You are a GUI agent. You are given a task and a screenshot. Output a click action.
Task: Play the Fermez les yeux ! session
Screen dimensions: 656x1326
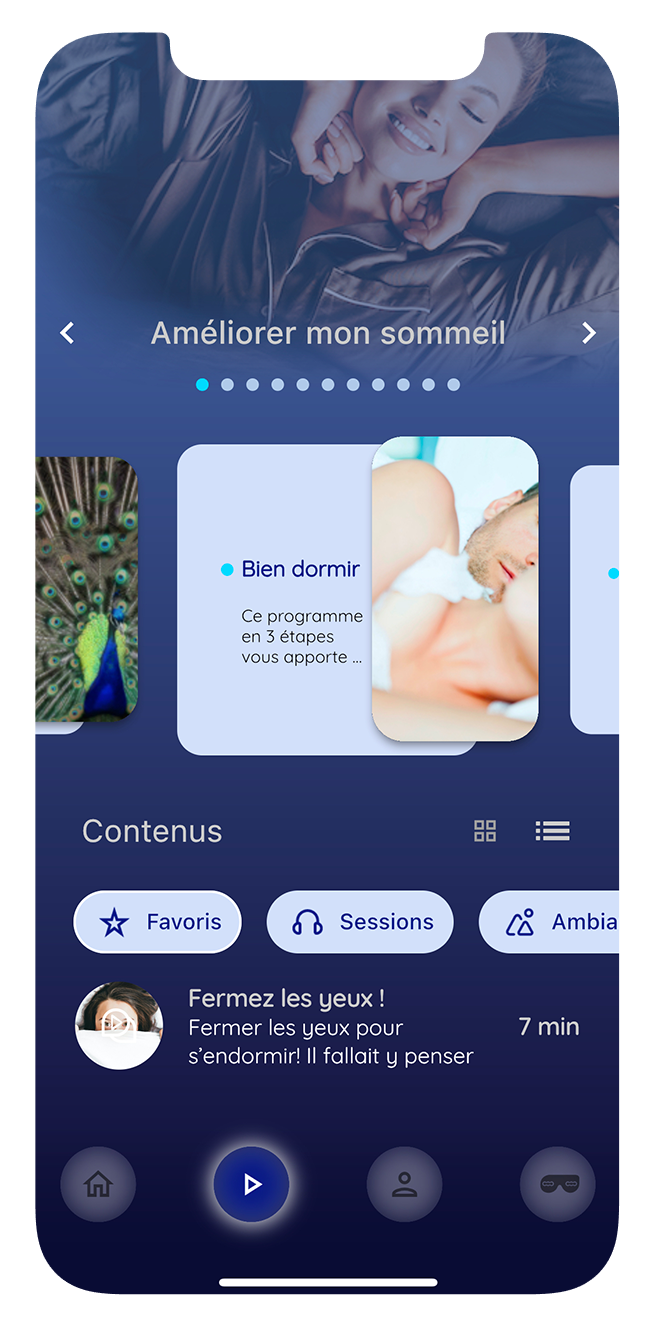click(119, 1026)
